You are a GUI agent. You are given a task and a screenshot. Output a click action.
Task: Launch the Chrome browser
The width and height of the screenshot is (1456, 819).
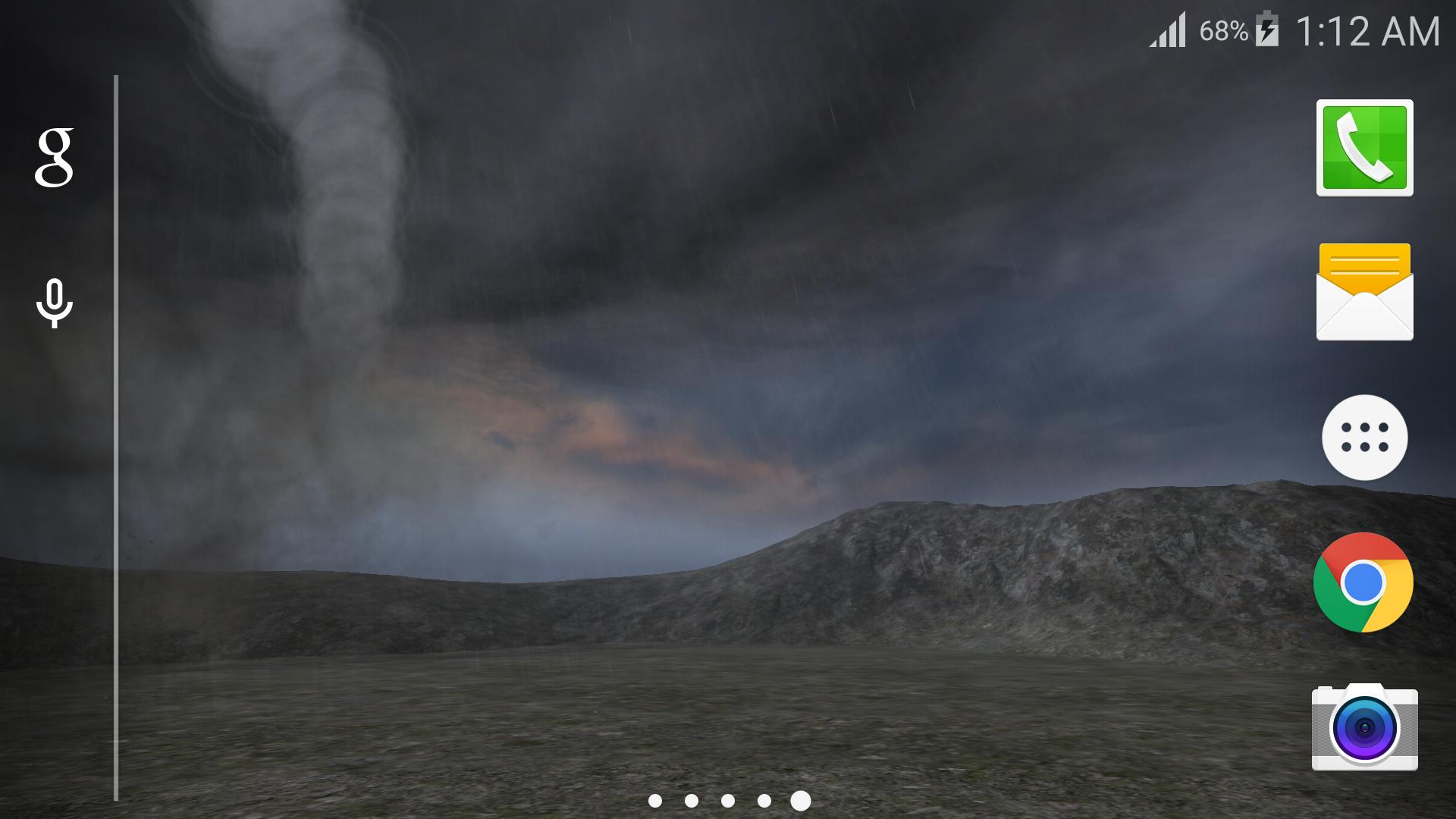pyautogui.click(x=1363, y=582)
